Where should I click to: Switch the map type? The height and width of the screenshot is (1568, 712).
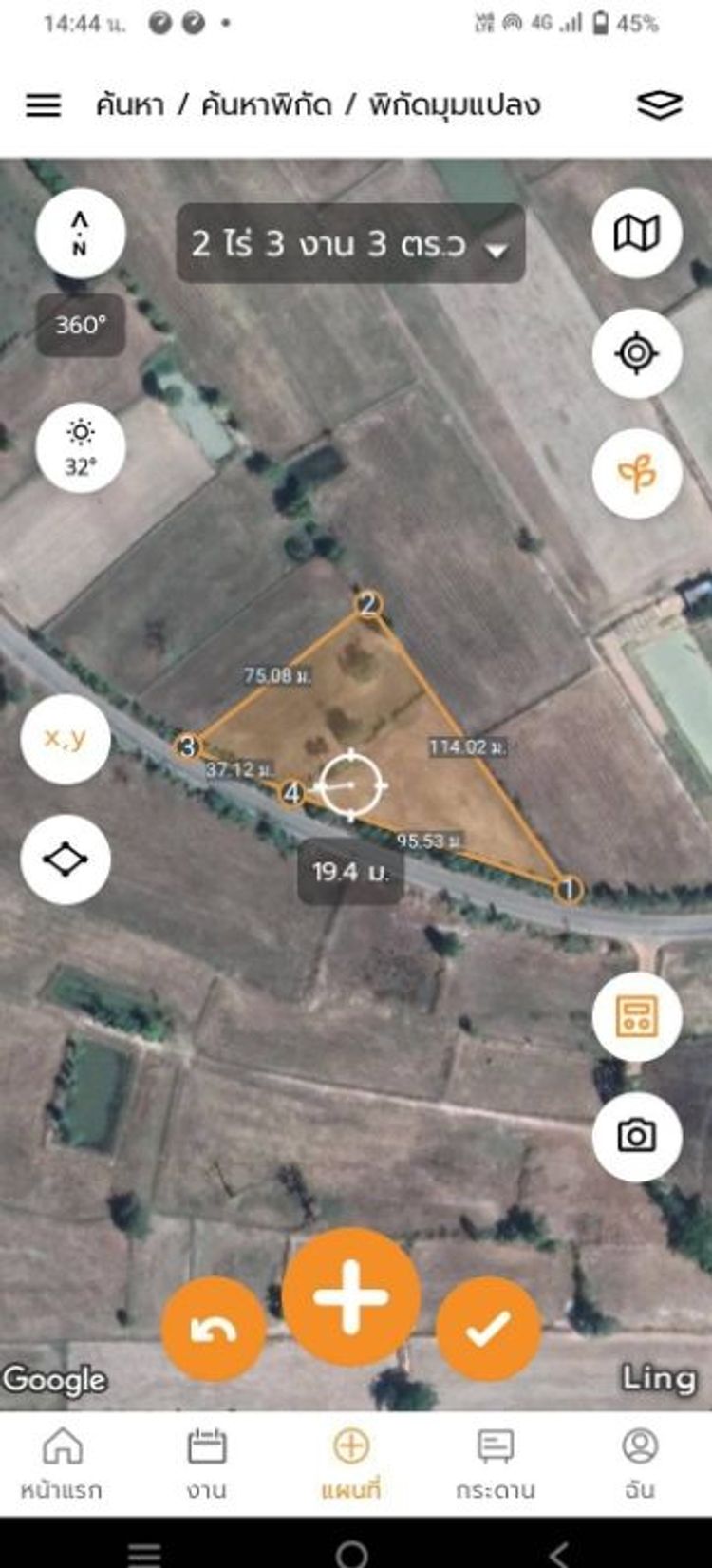[x=636, y=234]
